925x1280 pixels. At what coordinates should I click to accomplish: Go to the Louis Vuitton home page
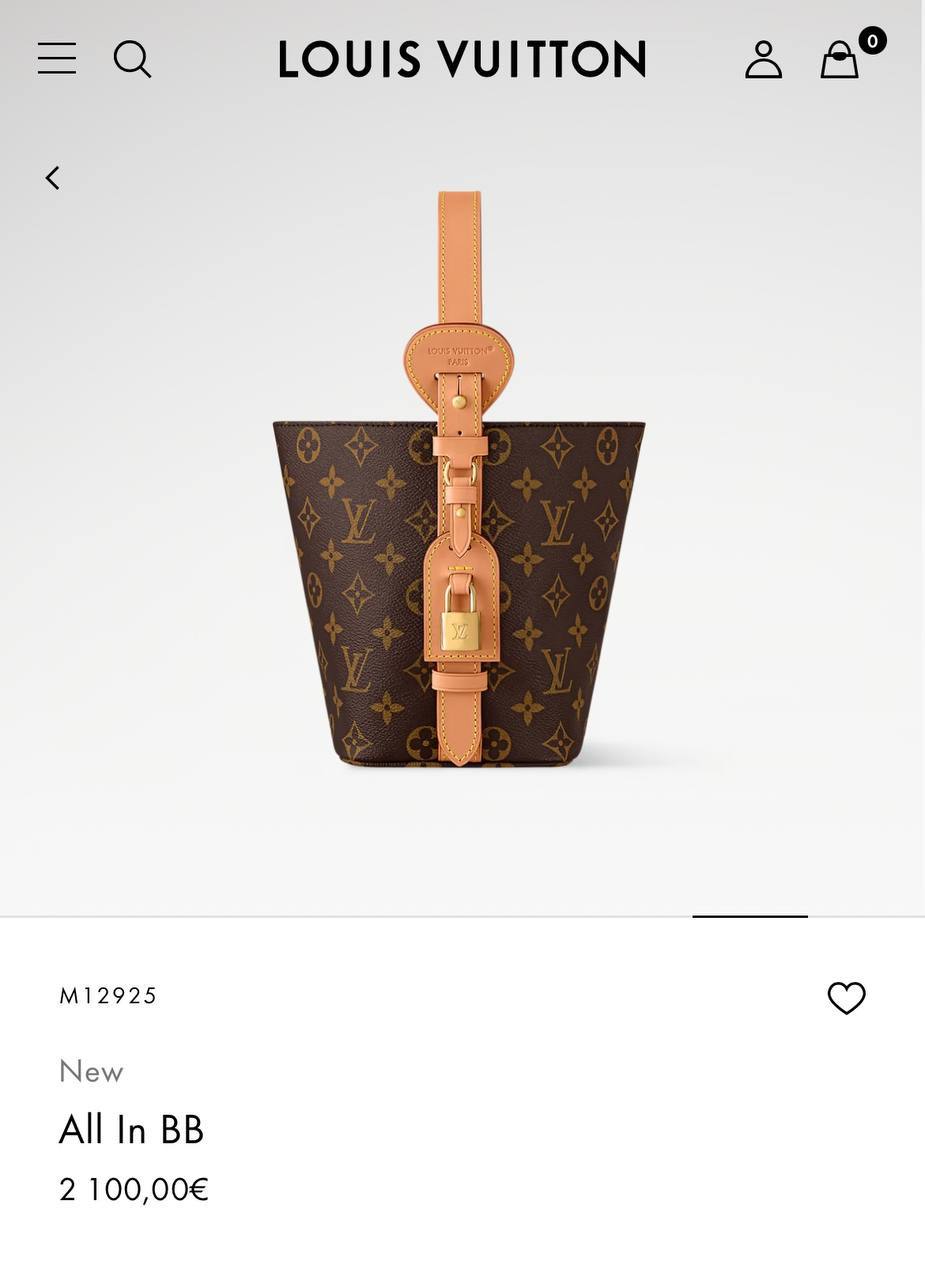(462, 60)
